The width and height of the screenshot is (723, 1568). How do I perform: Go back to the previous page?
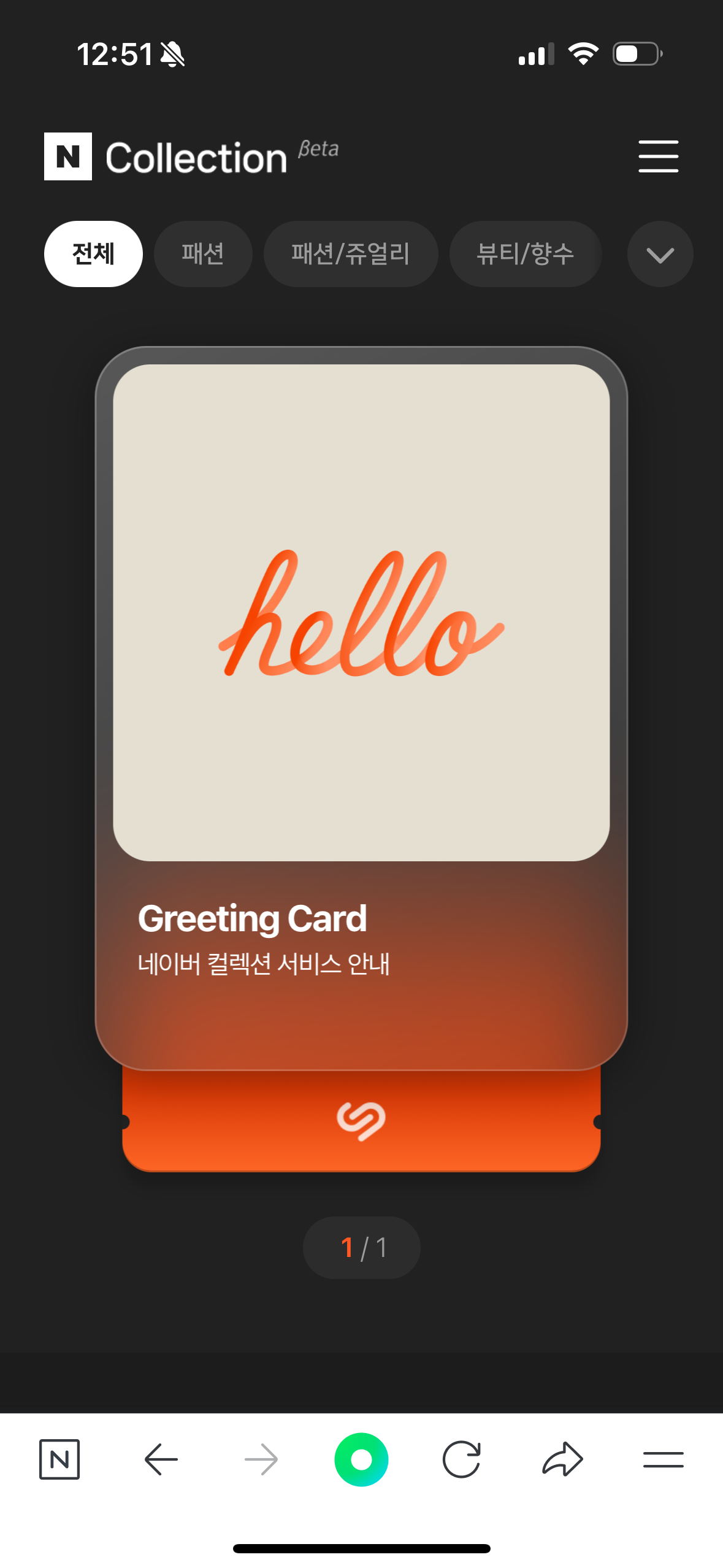tap(161, 1459)
